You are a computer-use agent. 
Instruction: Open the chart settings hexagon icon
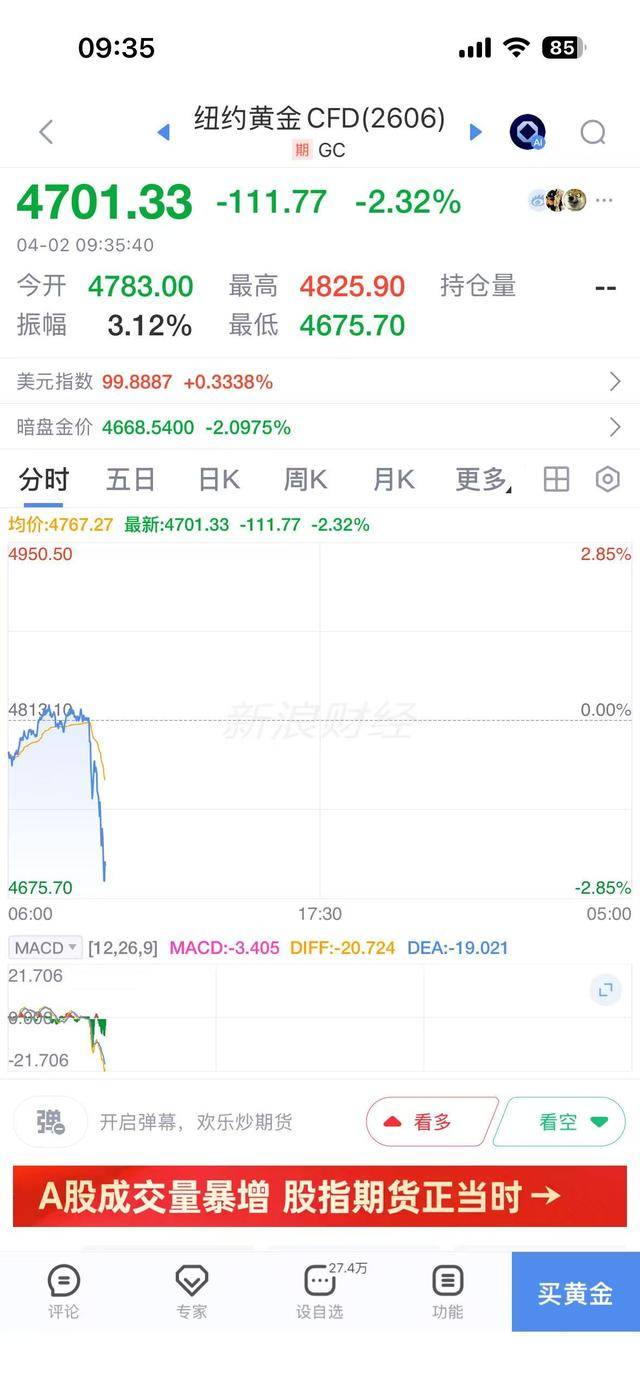pyautogui.click(x=607, y=480)
